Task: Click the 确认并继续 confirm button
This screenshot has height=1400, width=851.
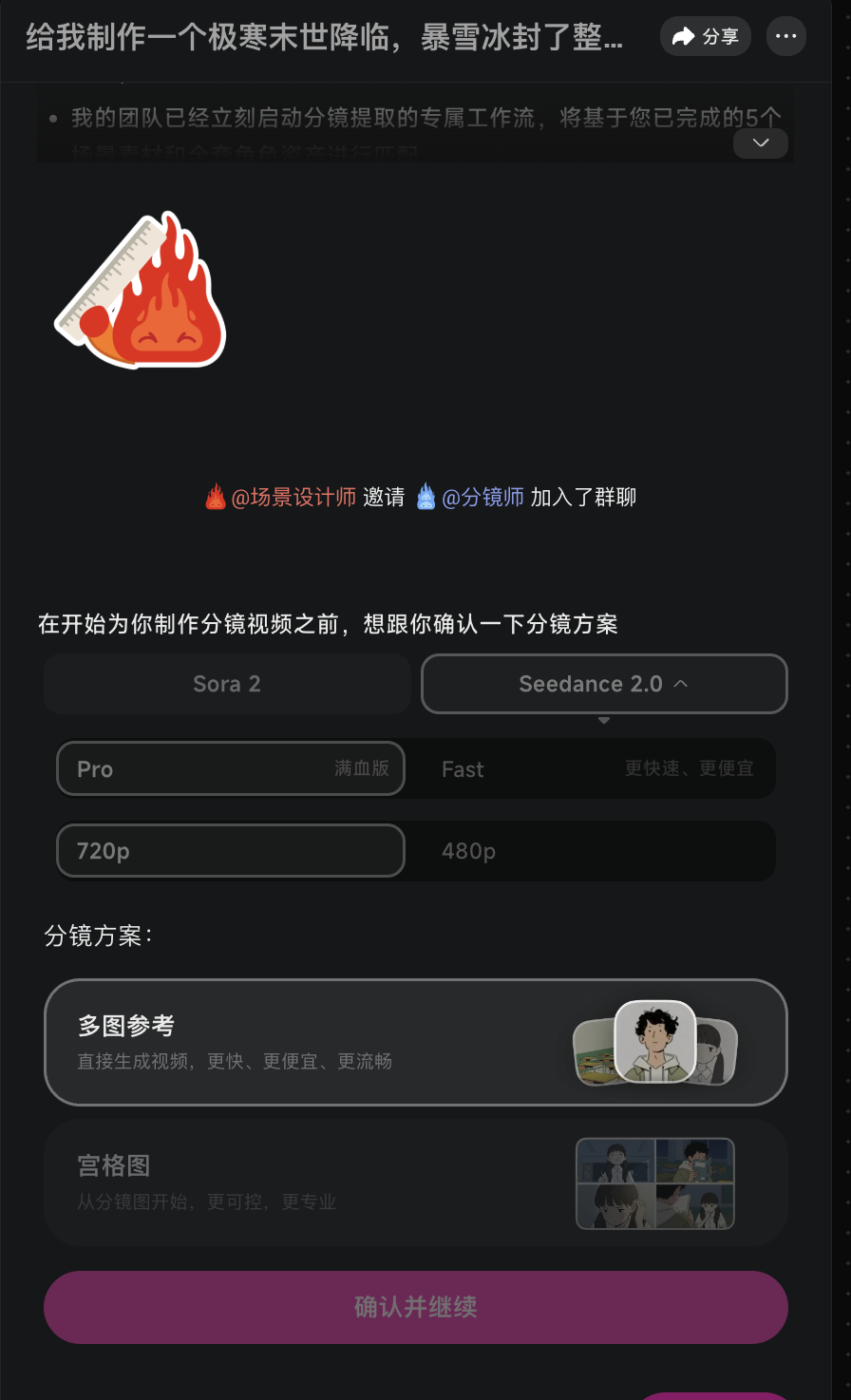Action: click(x=416, y=1306)
